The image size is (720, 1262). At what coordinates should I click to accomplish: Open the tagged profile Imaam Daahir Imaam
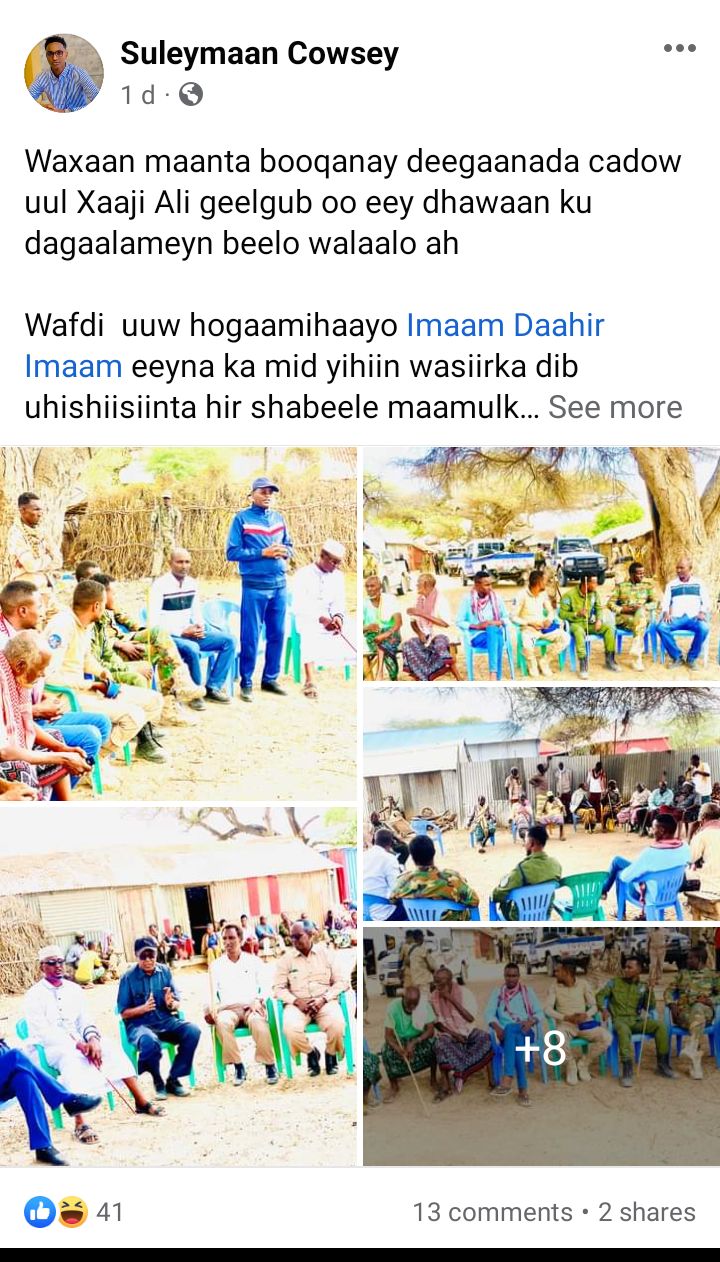click(x=505, y=326)
